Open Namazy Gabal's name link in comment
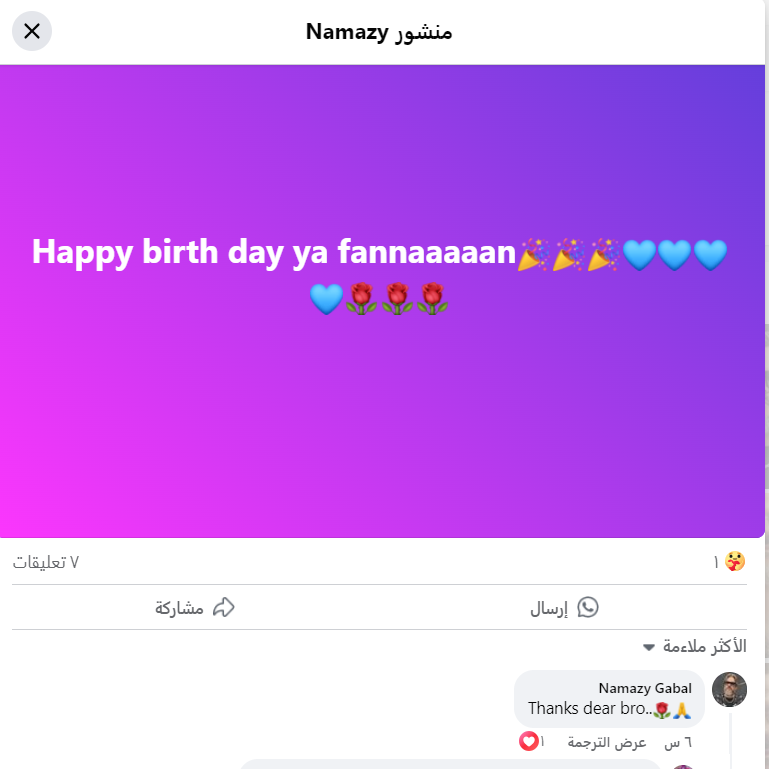Image resolution: width=769 pixels, height=769 pixels. click(x=645, y=688)
